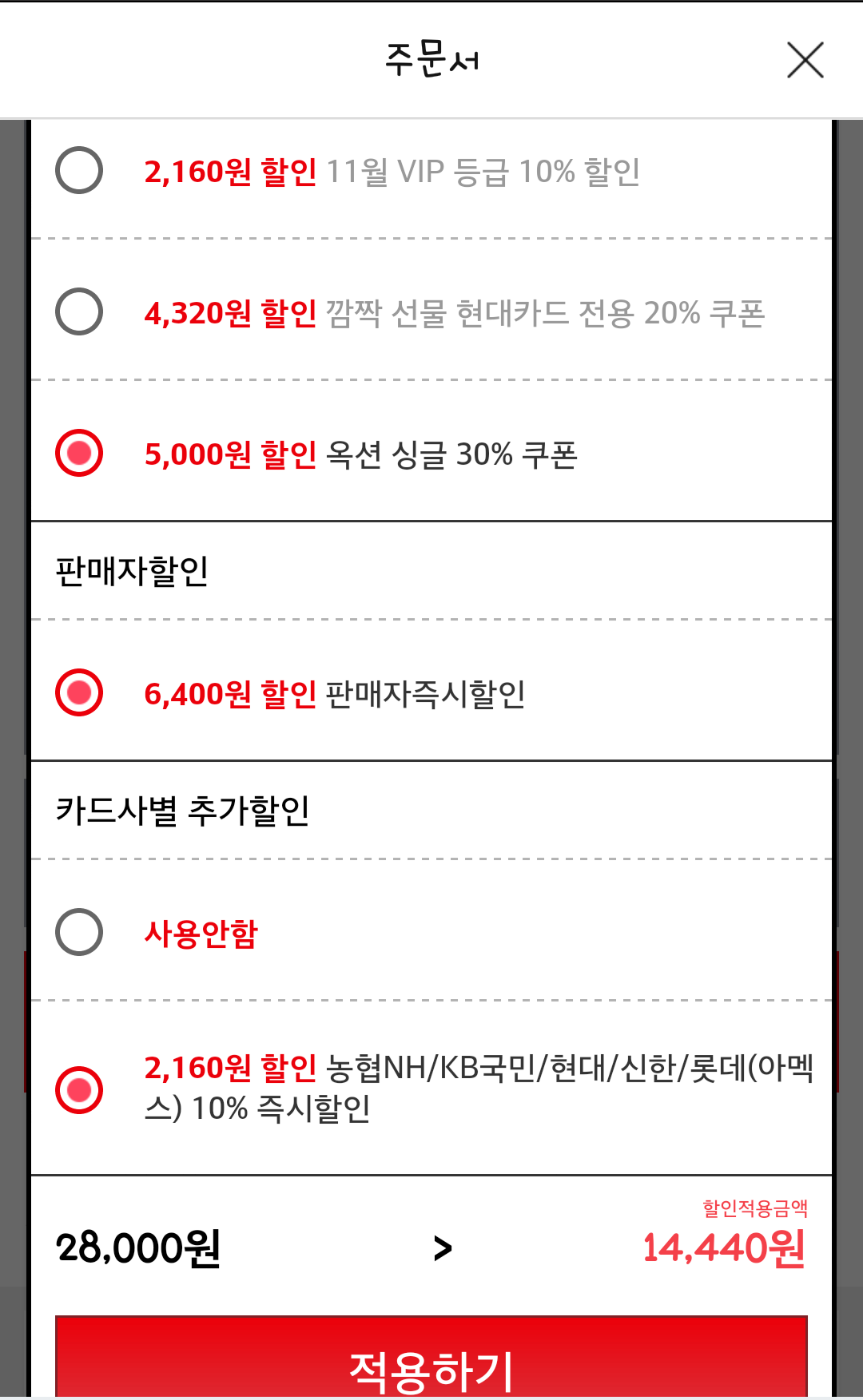Select the 옥션 싱글 30% 쿠폰 option
The height and width of the screenshot is (1400, 863).
point(79,453)
